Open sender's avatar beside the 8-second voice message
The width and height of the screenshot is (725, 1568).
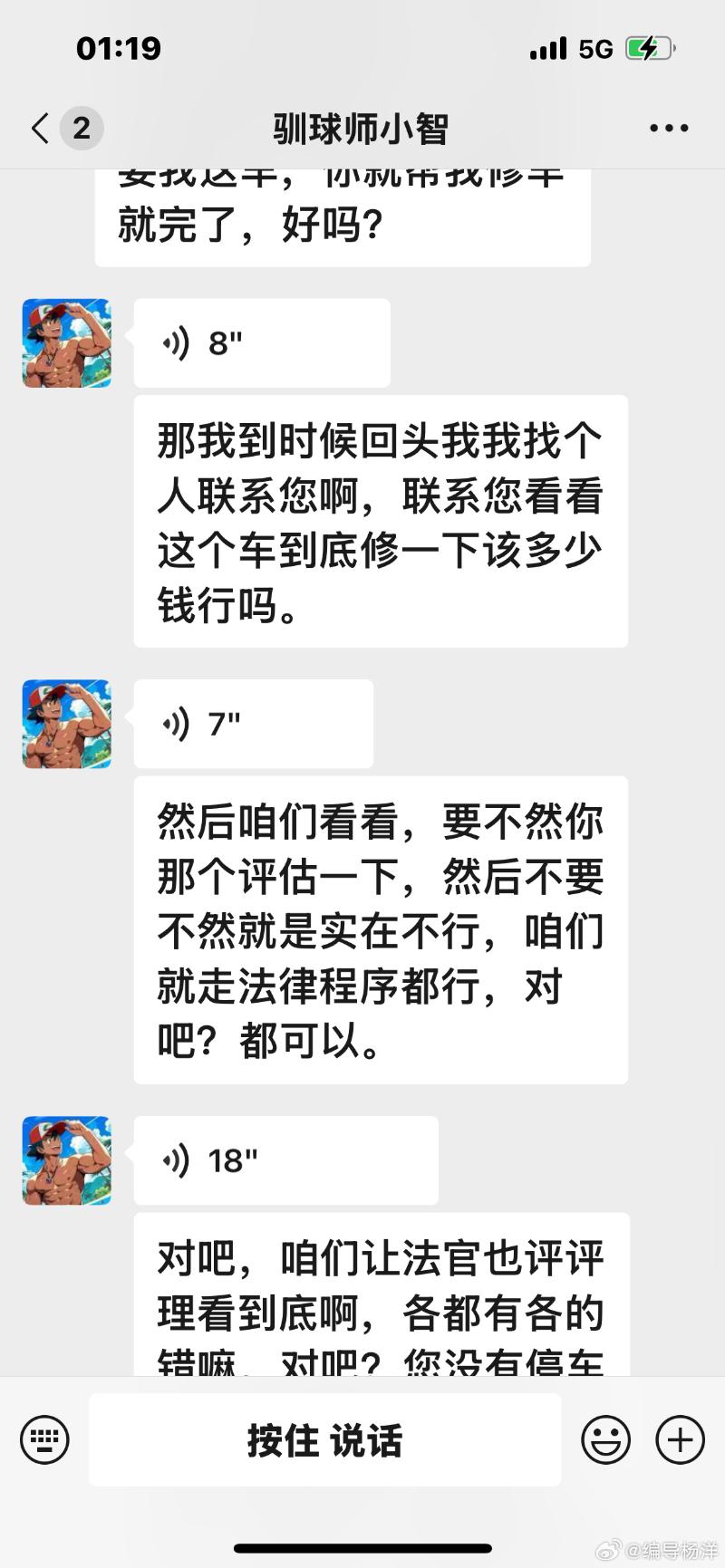(67, 343)
